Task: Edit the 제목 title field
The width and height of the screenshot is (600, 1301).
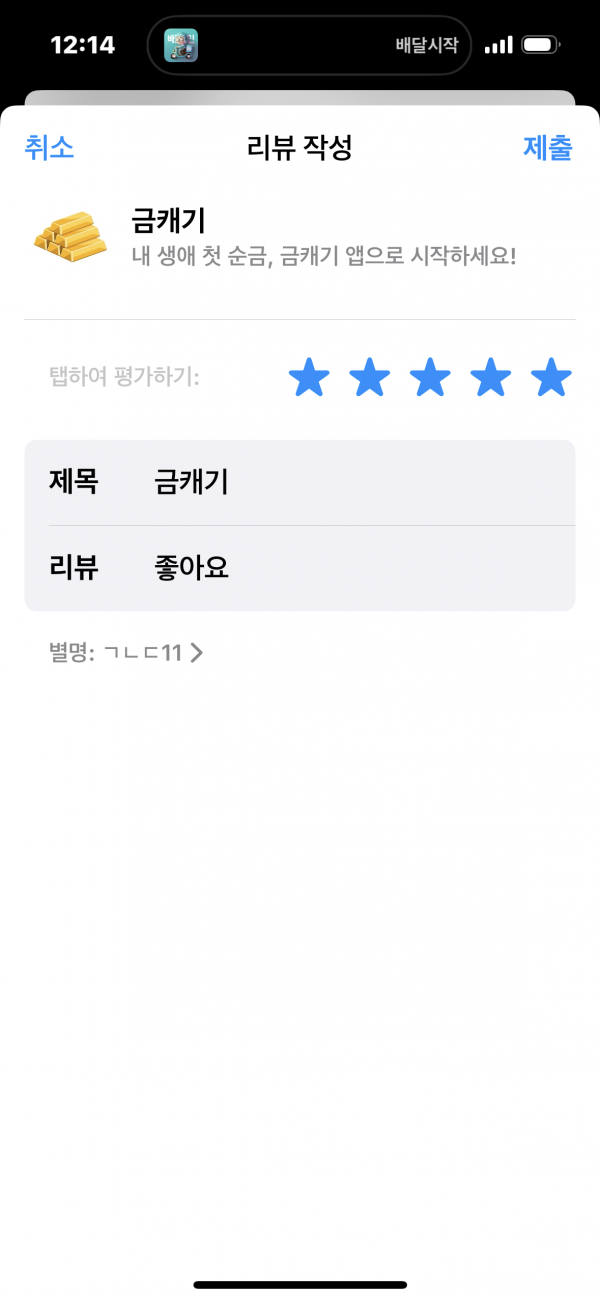Action: coord(300,483)
